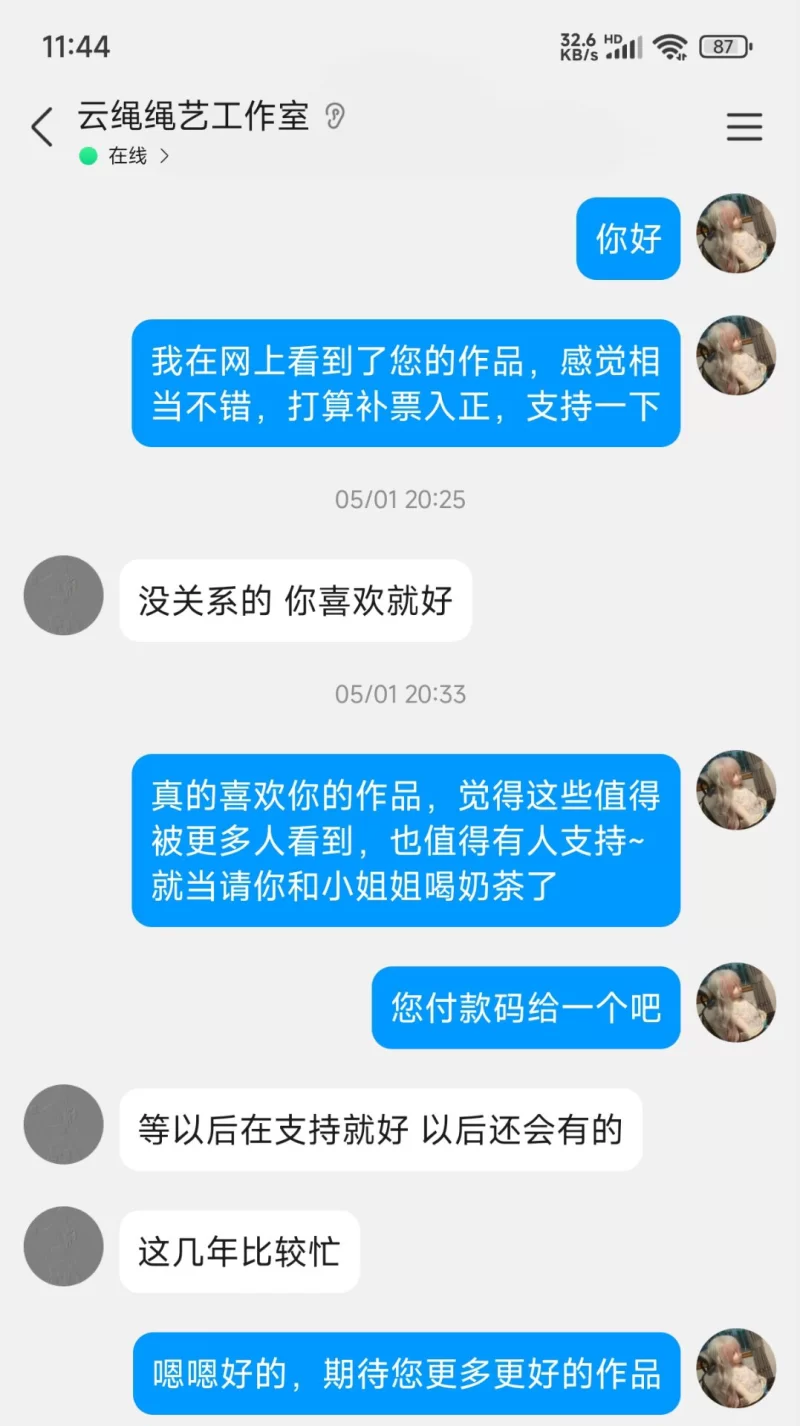Tap the ear icon beside 云绳绳艺工作室
Screen dimensions: 800x1426
[x=335, y=117]
